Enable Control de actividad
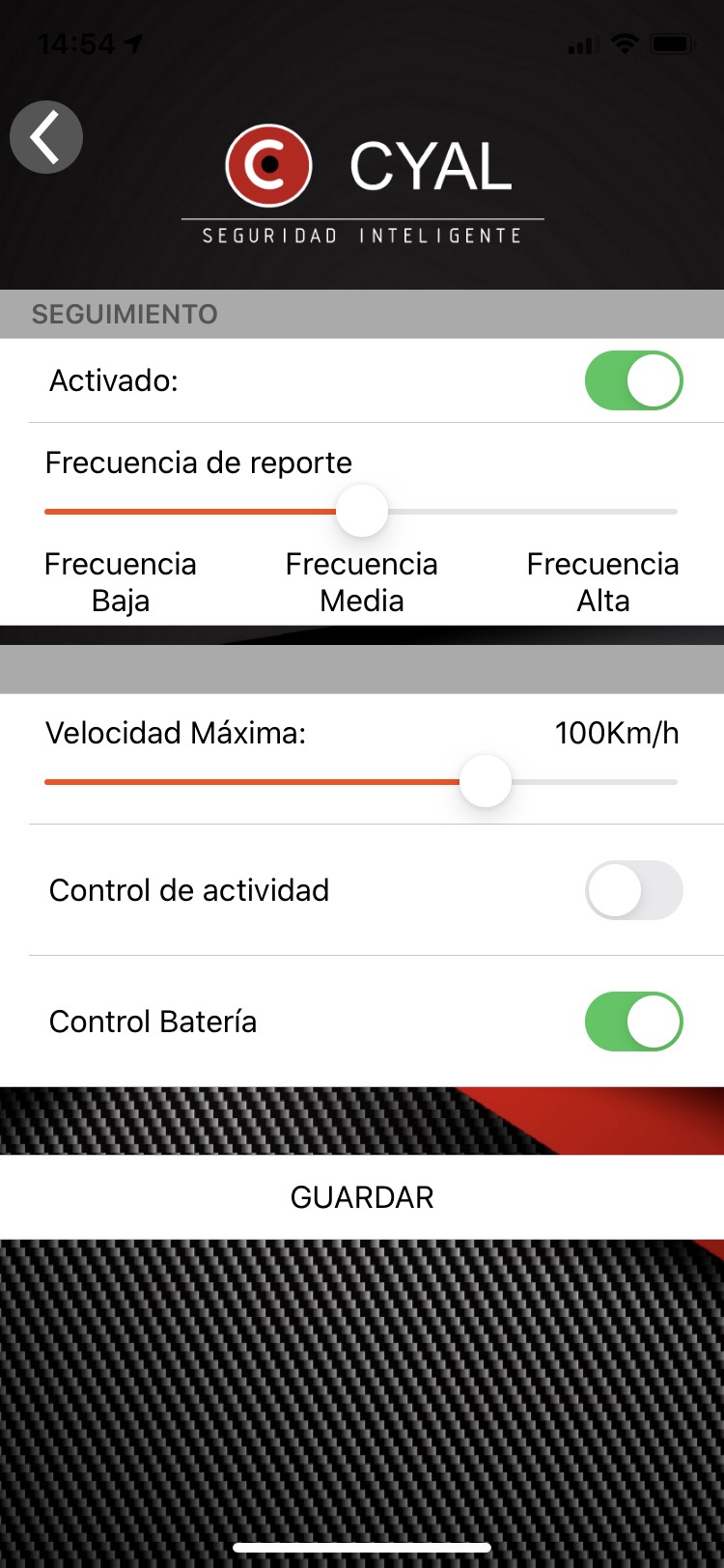Image resolution: width=724 pixels, height=1568 pixels. click(x=633, y=890)
